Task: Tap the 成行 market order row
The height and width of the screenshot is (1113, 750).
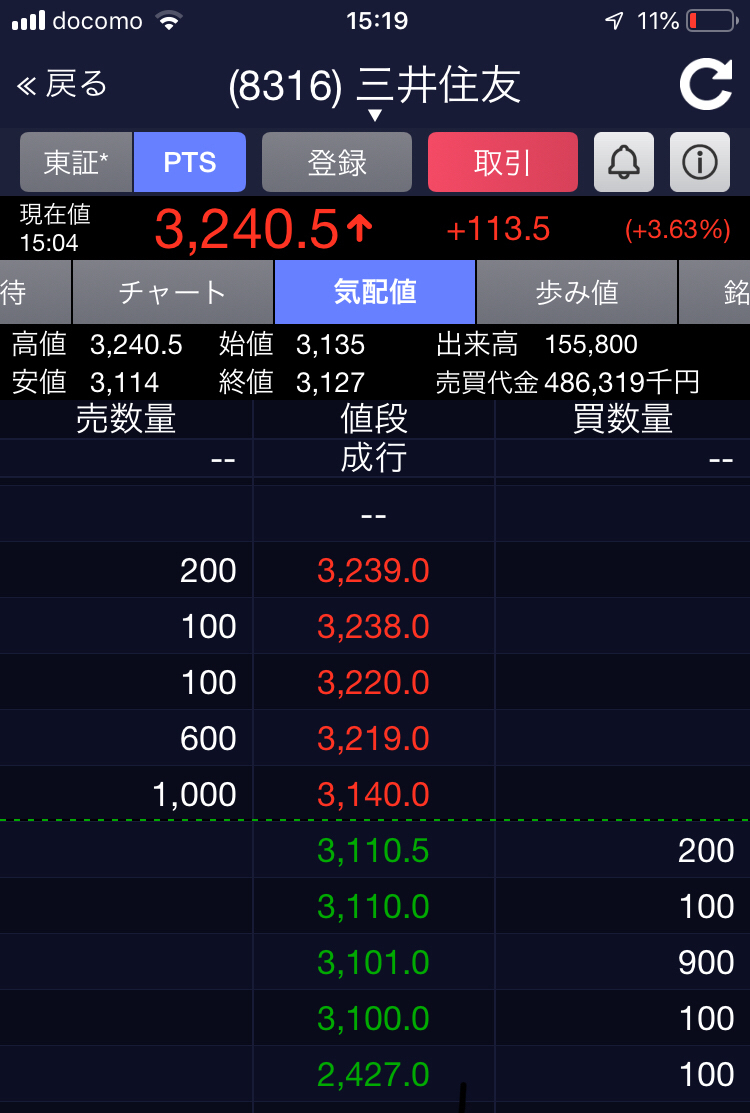Action: 374,459
